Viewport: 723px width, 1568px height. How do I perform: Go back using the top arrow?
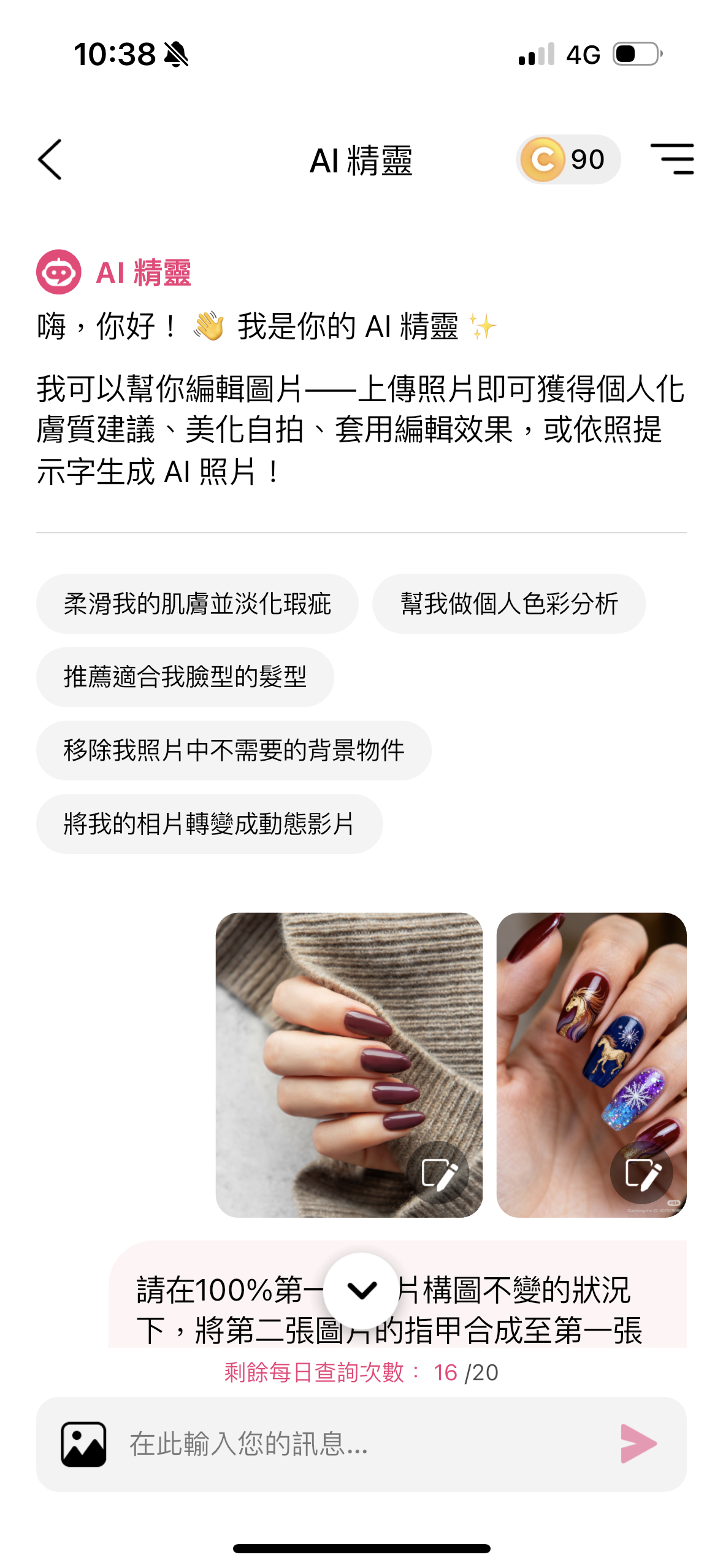click(50, 159)
